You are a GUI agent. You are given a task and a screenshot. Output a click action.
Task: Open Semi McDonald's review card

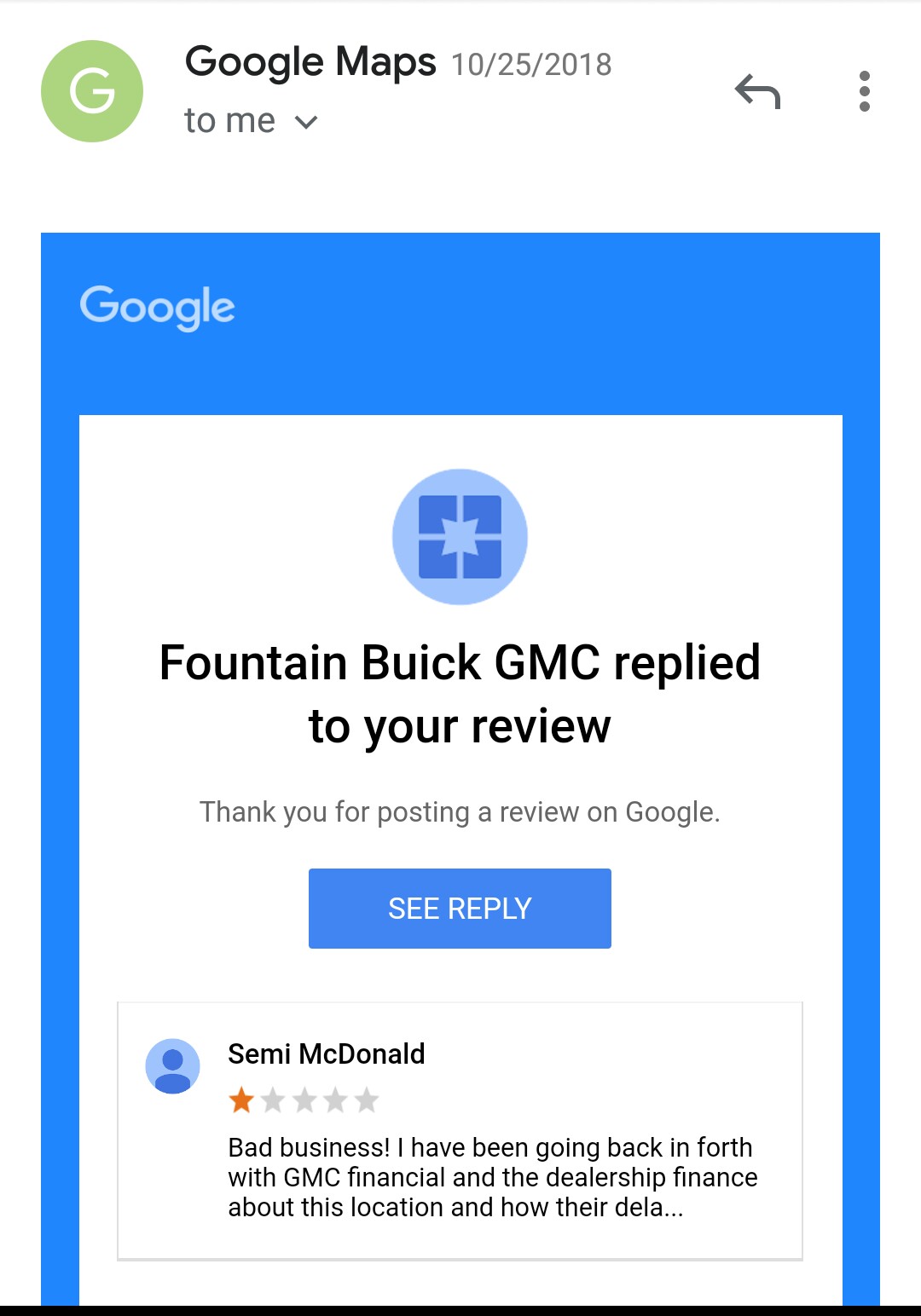coord(460,1130)
